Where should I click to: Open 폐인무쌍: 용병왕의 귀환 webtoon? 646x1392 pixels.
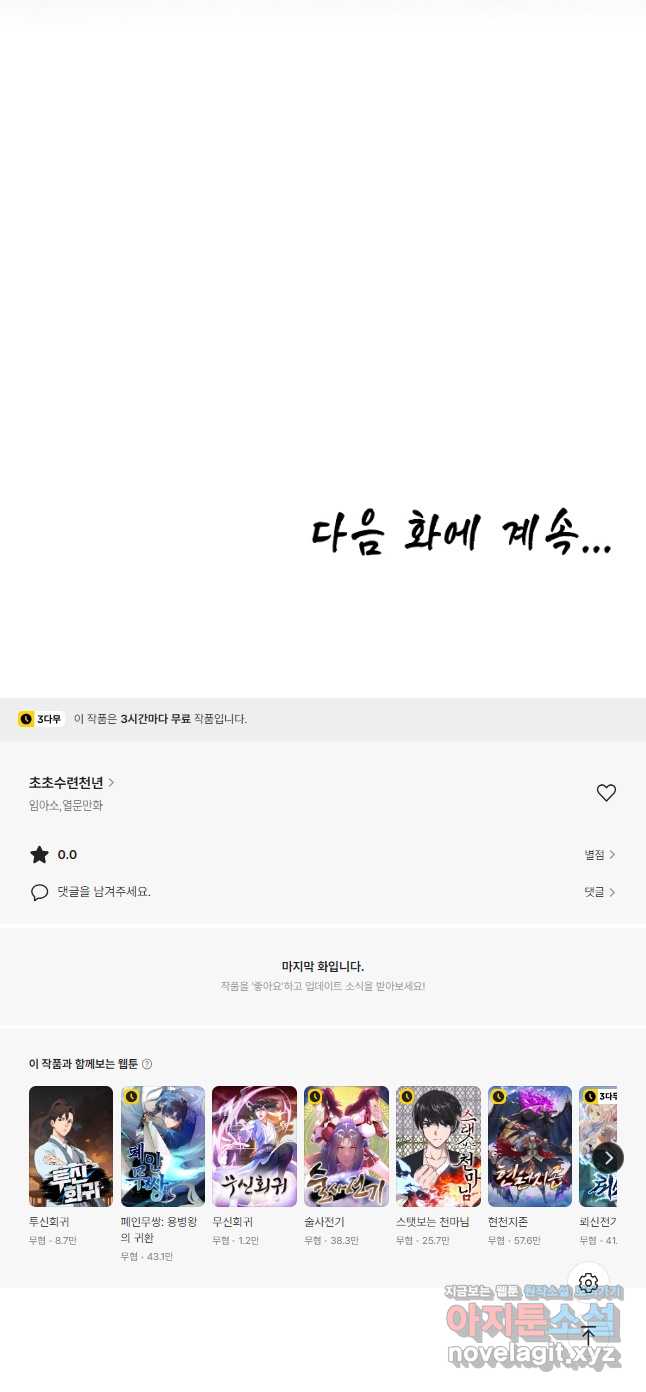(163, 1146)
